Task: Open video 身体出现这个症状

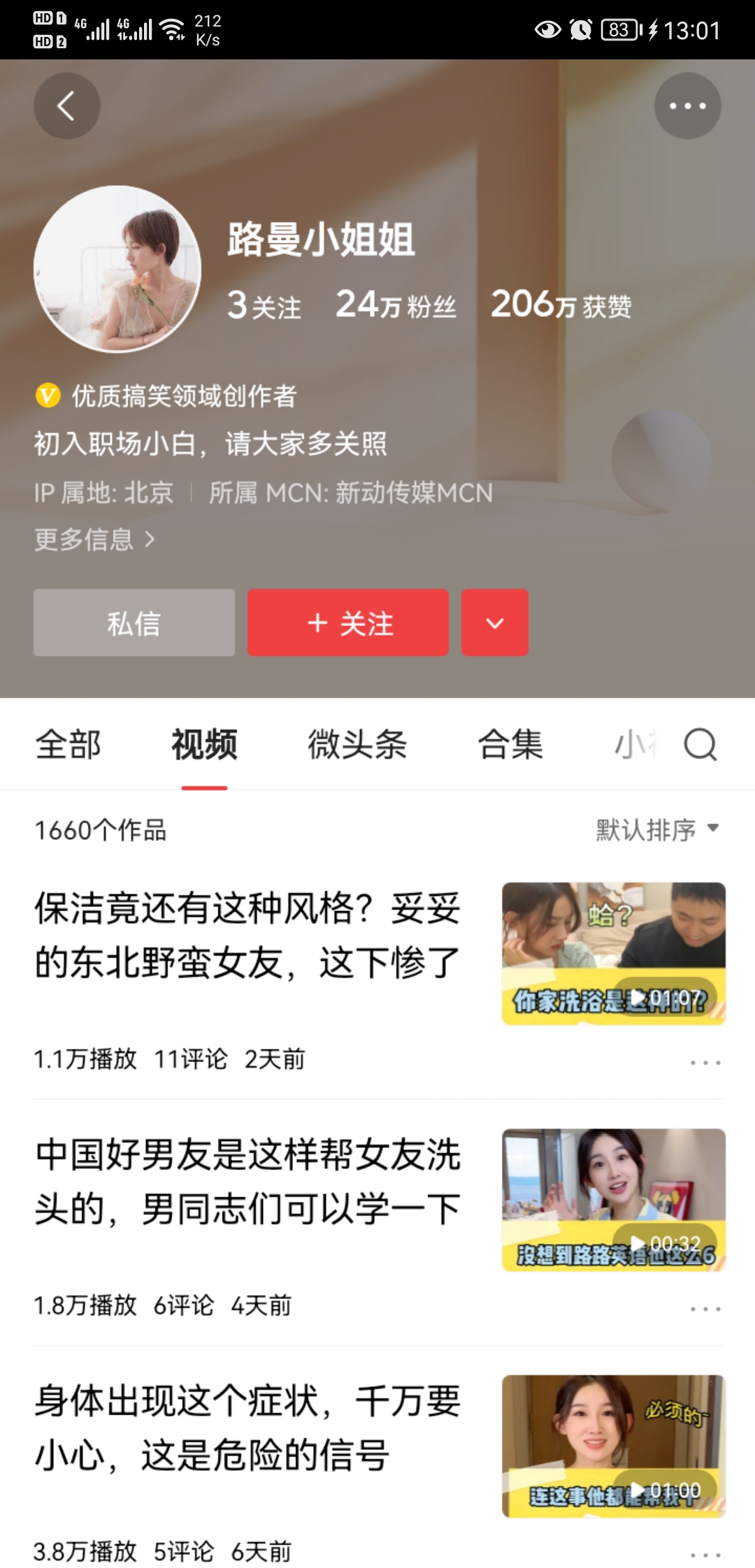Action: (247, 1428)
